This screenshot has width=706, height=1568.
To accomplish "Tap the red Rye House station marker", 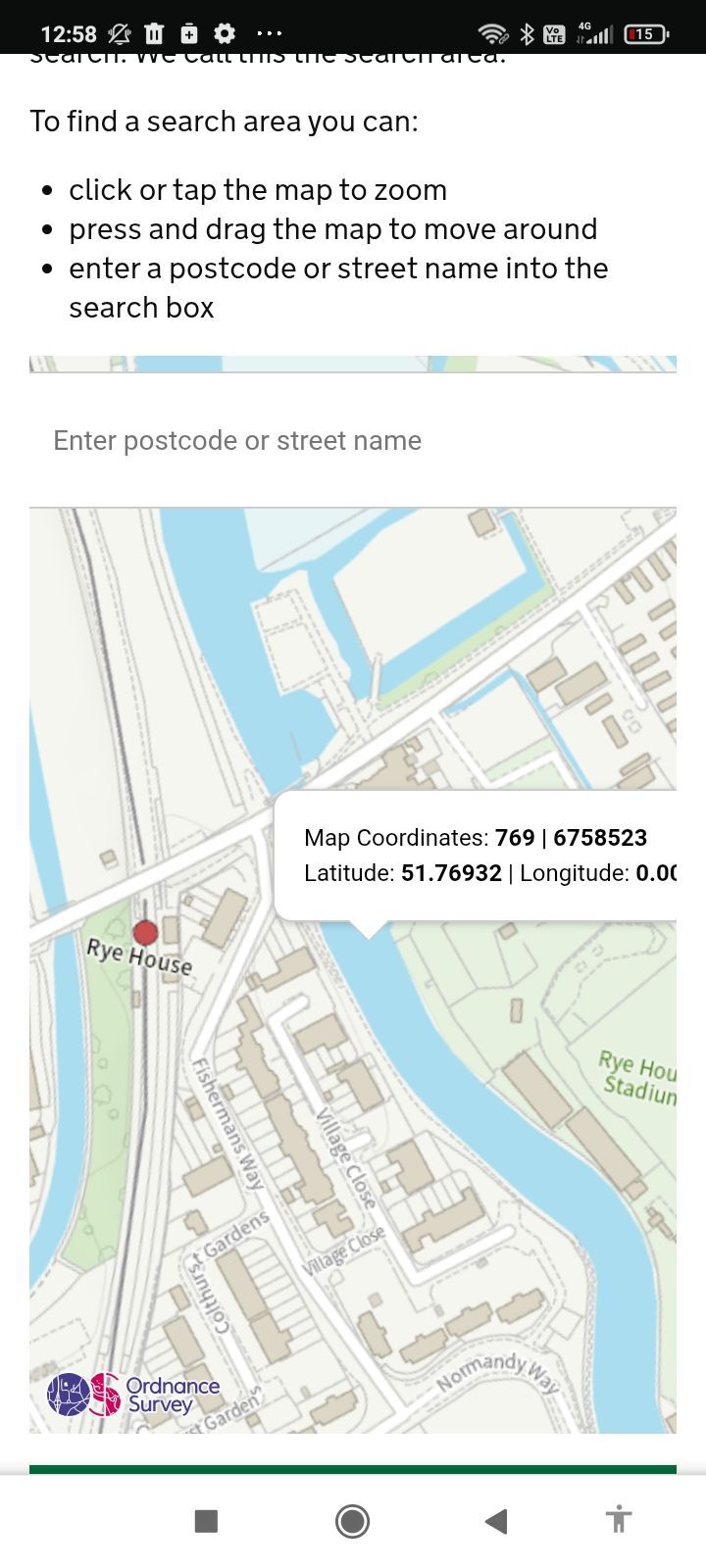I will pyautogui.click(x=145, y=932).
